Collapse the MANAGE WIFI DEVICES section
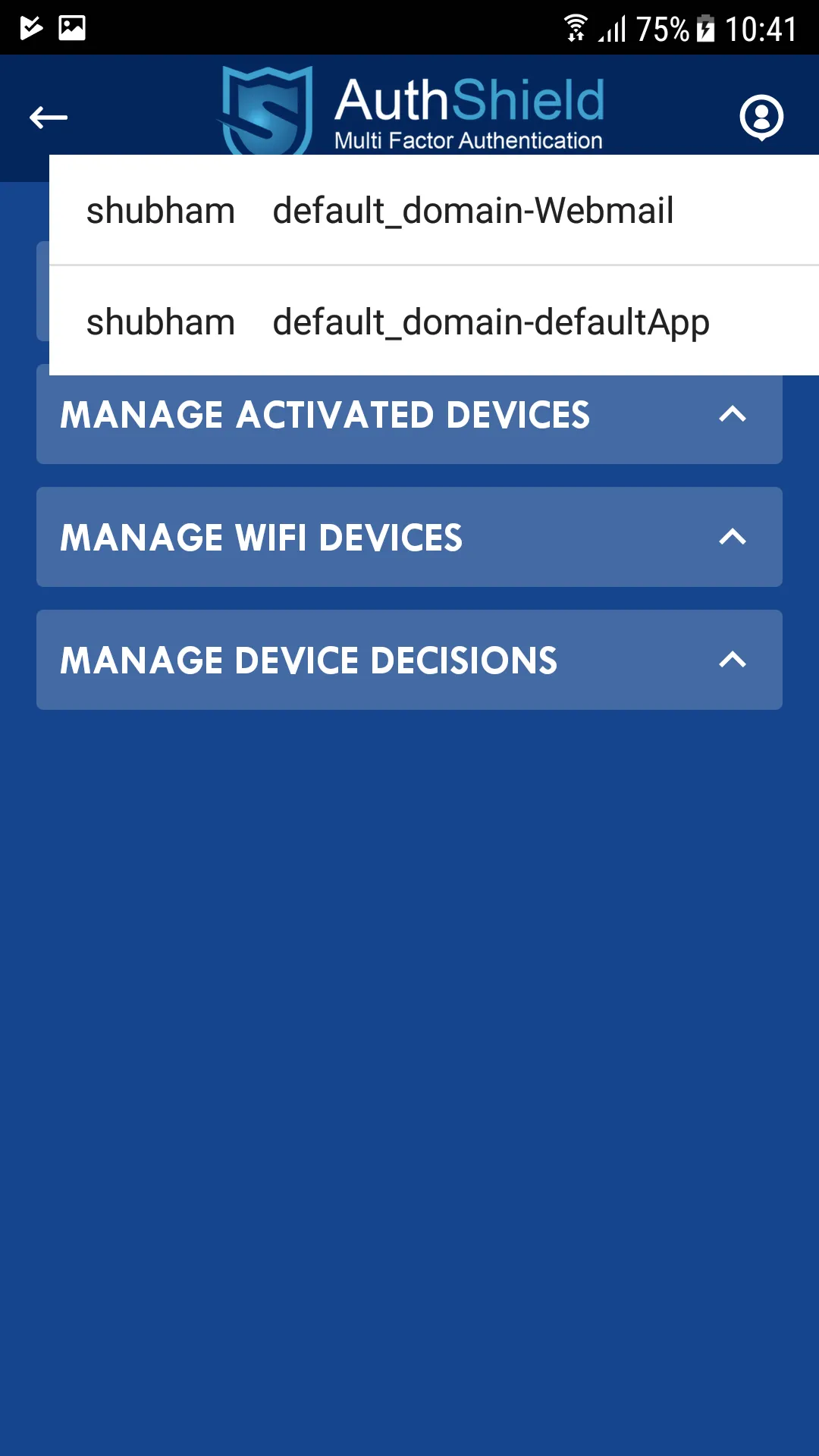 click(x=733, y=537)
